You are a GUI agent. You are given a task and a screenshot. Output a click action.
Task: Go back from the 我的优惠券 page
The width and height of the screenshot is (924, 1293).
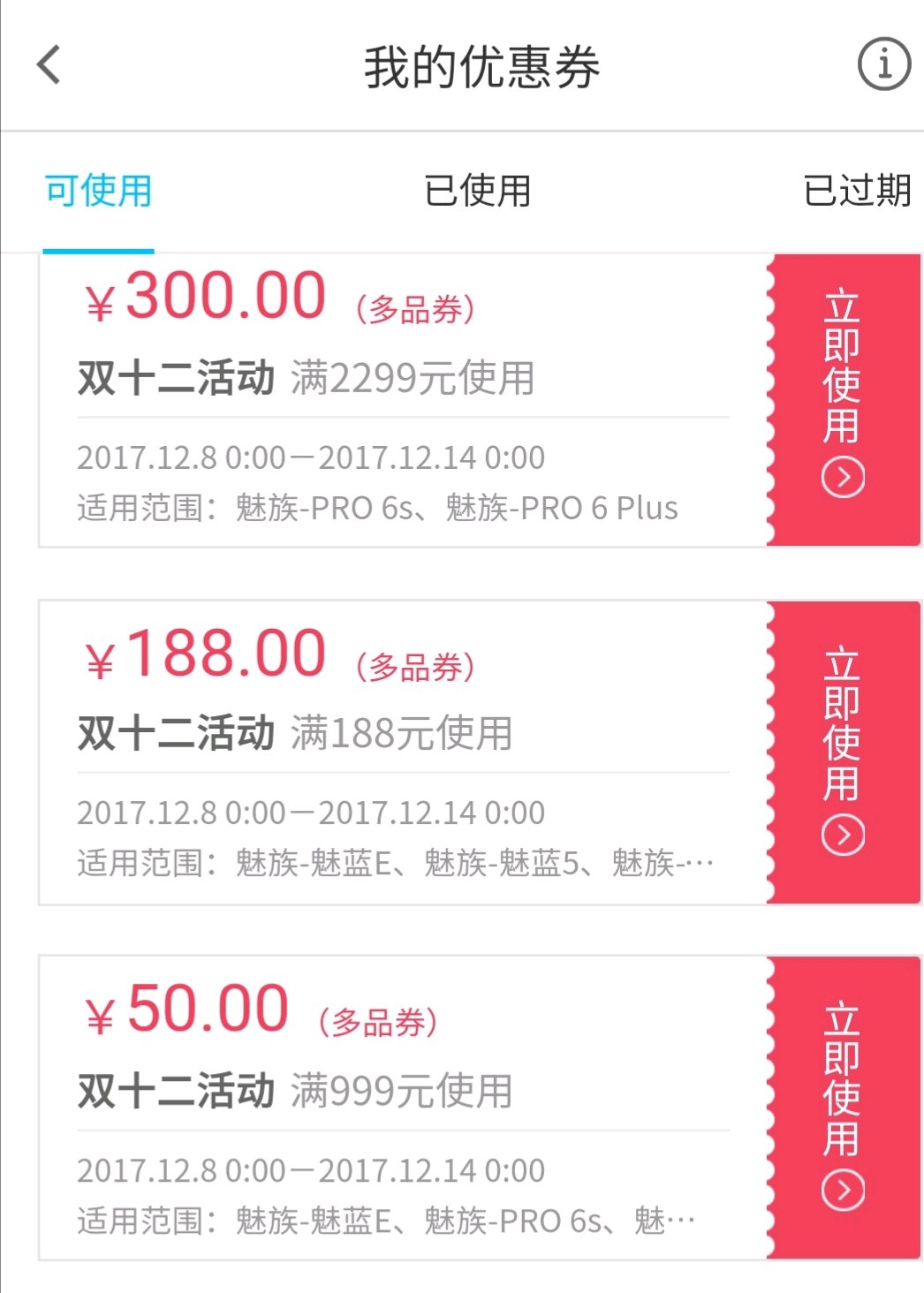point(49,65)
